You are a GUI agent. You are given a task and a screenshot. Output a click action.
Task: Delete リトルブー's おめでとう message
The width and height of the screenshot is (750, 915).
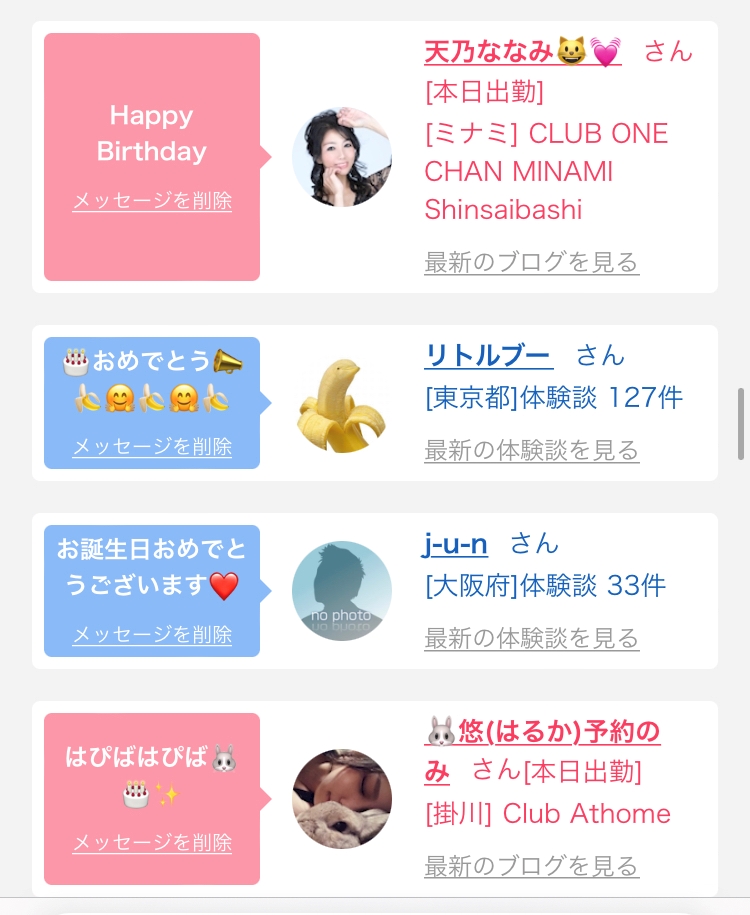[152, 446]
